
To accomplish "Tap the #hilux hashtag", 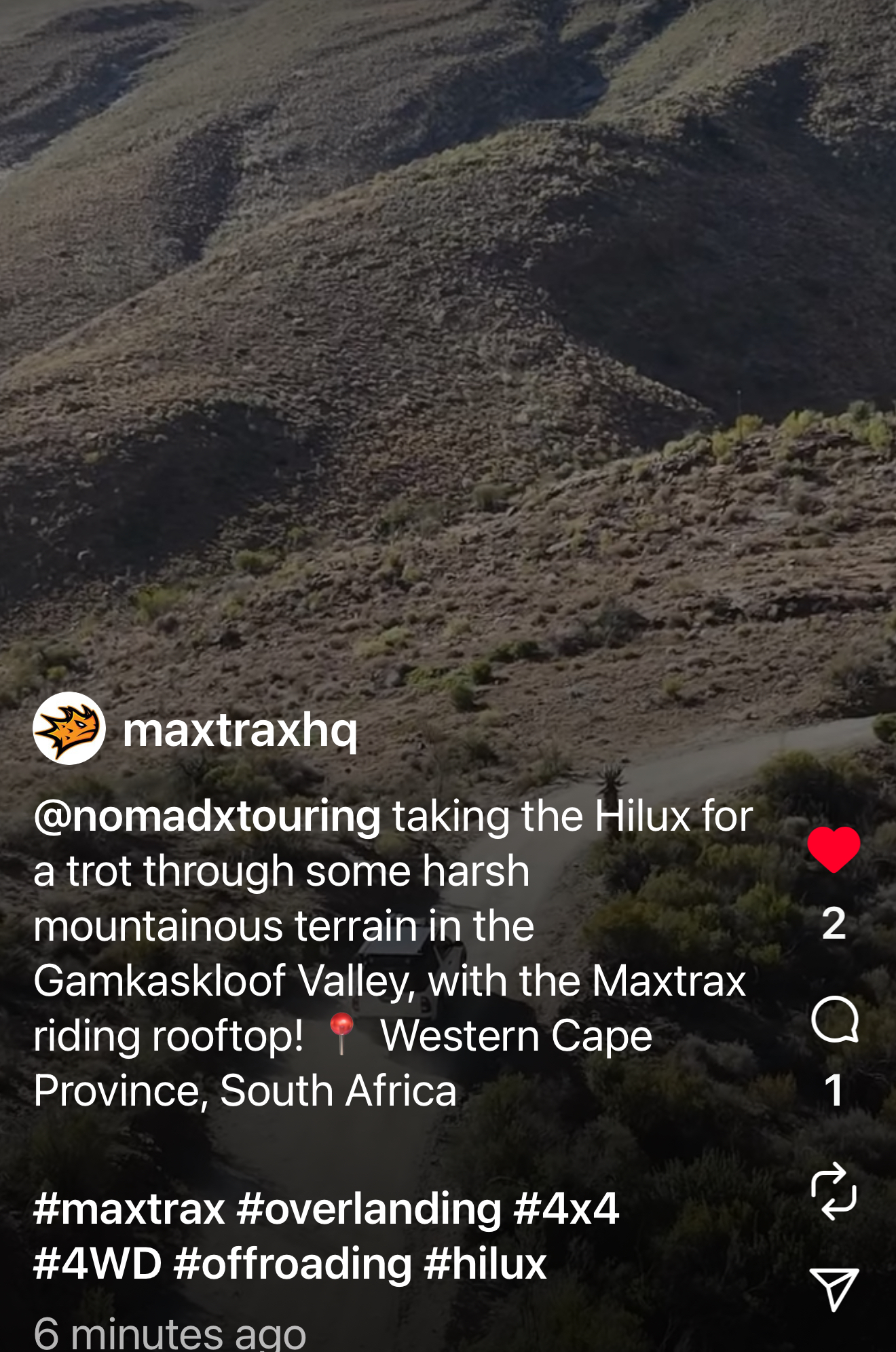I will 486,1264.
